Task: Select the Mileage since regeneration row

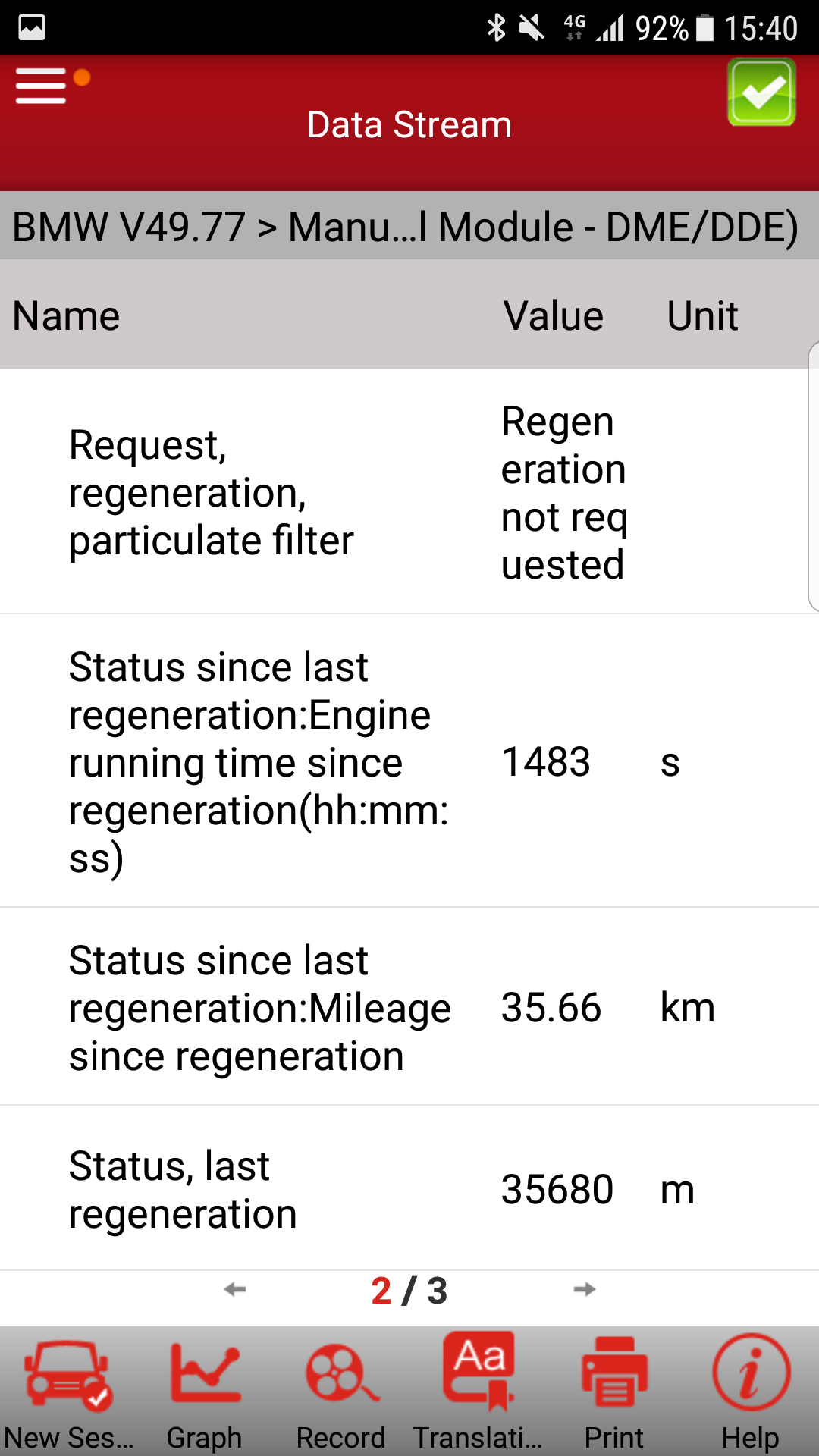Action: pos(409,1007)
